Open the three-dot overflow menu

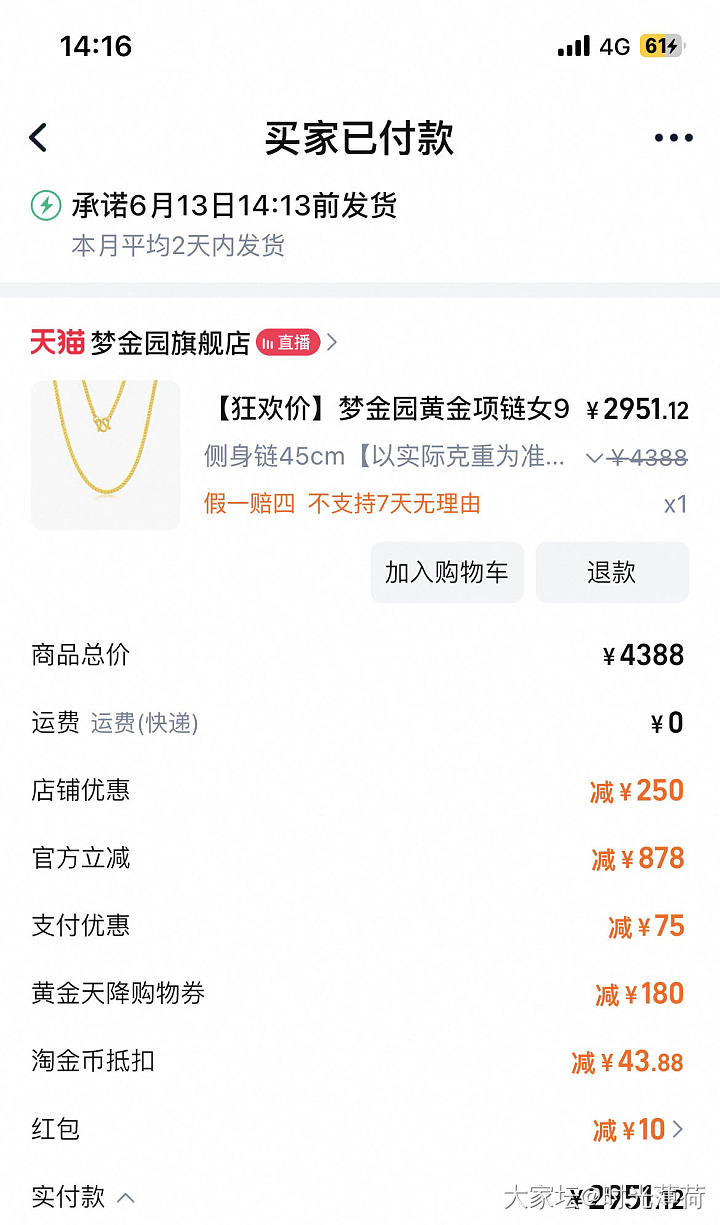[x=673, y=138]
